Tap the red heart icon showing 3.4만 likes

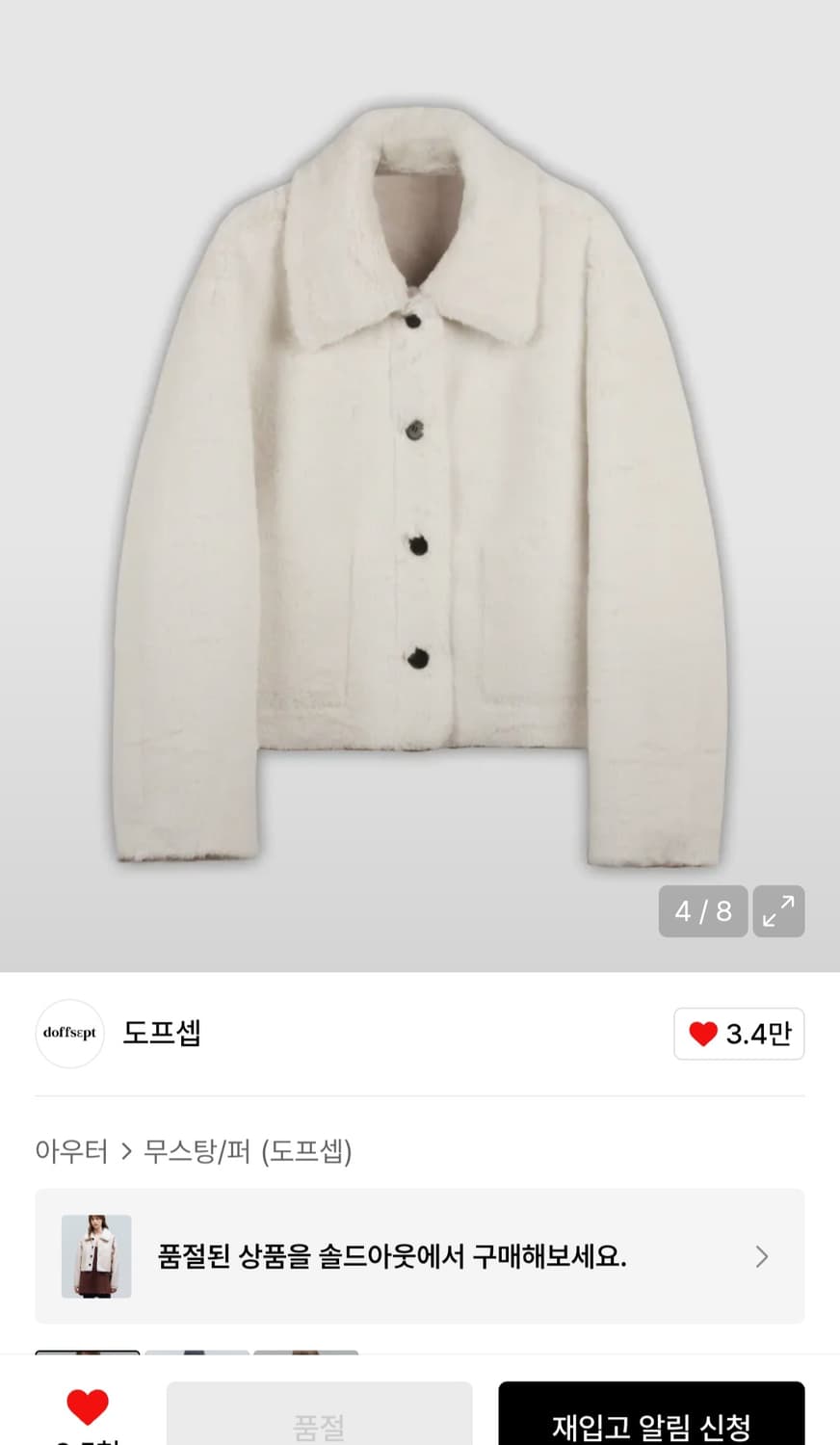coord(738,1034)
